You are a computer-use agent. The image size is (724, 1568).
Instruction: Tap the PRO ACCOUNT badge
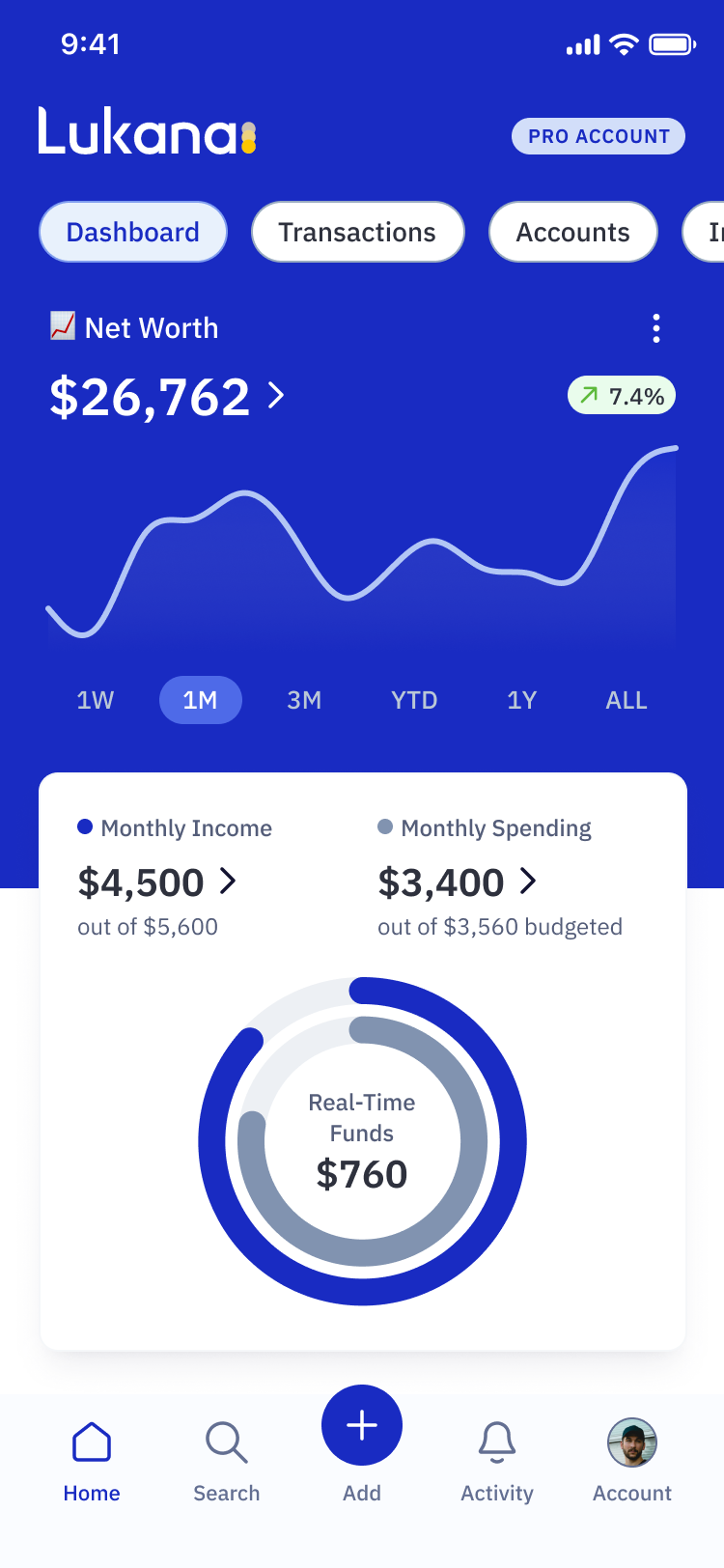tap(598, 136)
